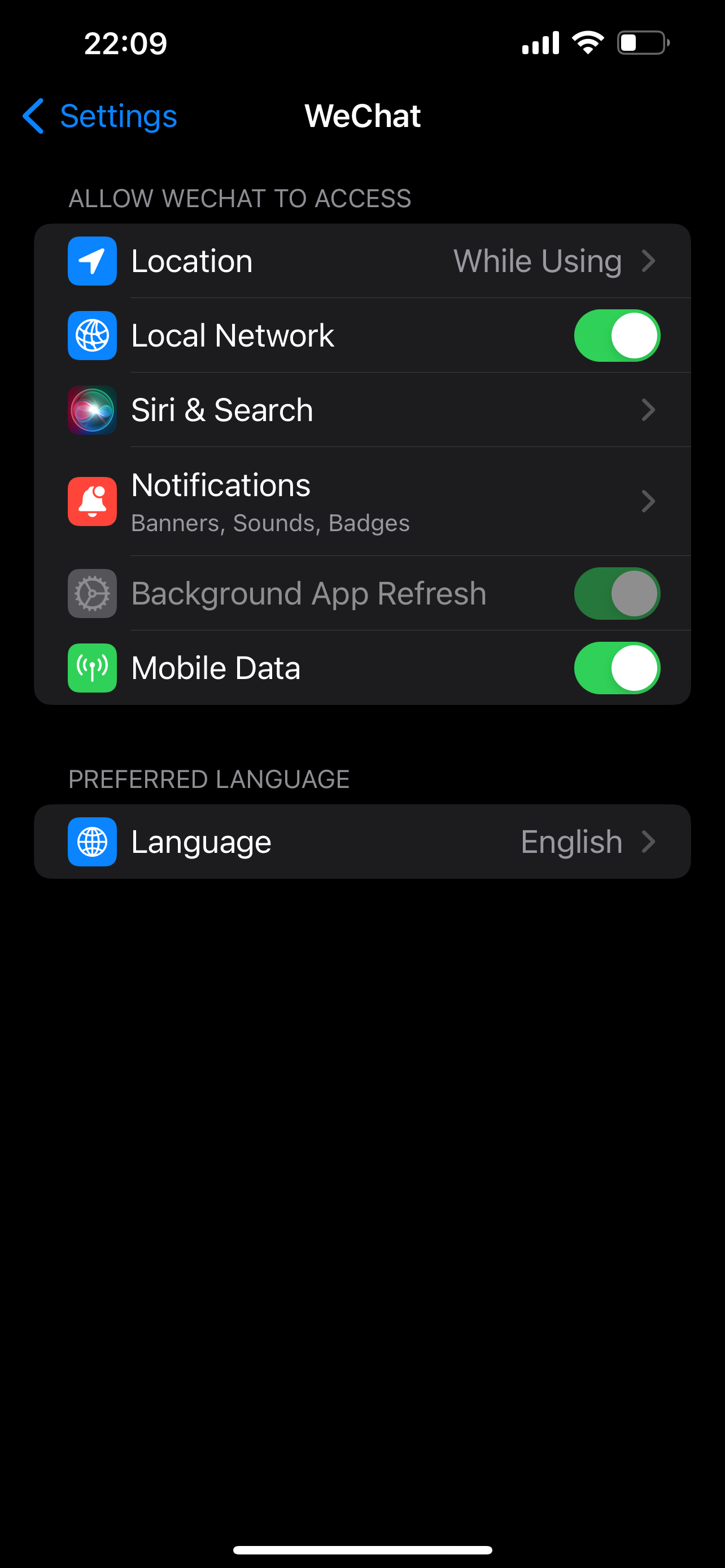This screenshot has height=1568, width=725.
Task: Open Location access options
Action: (x=362, y=261)
